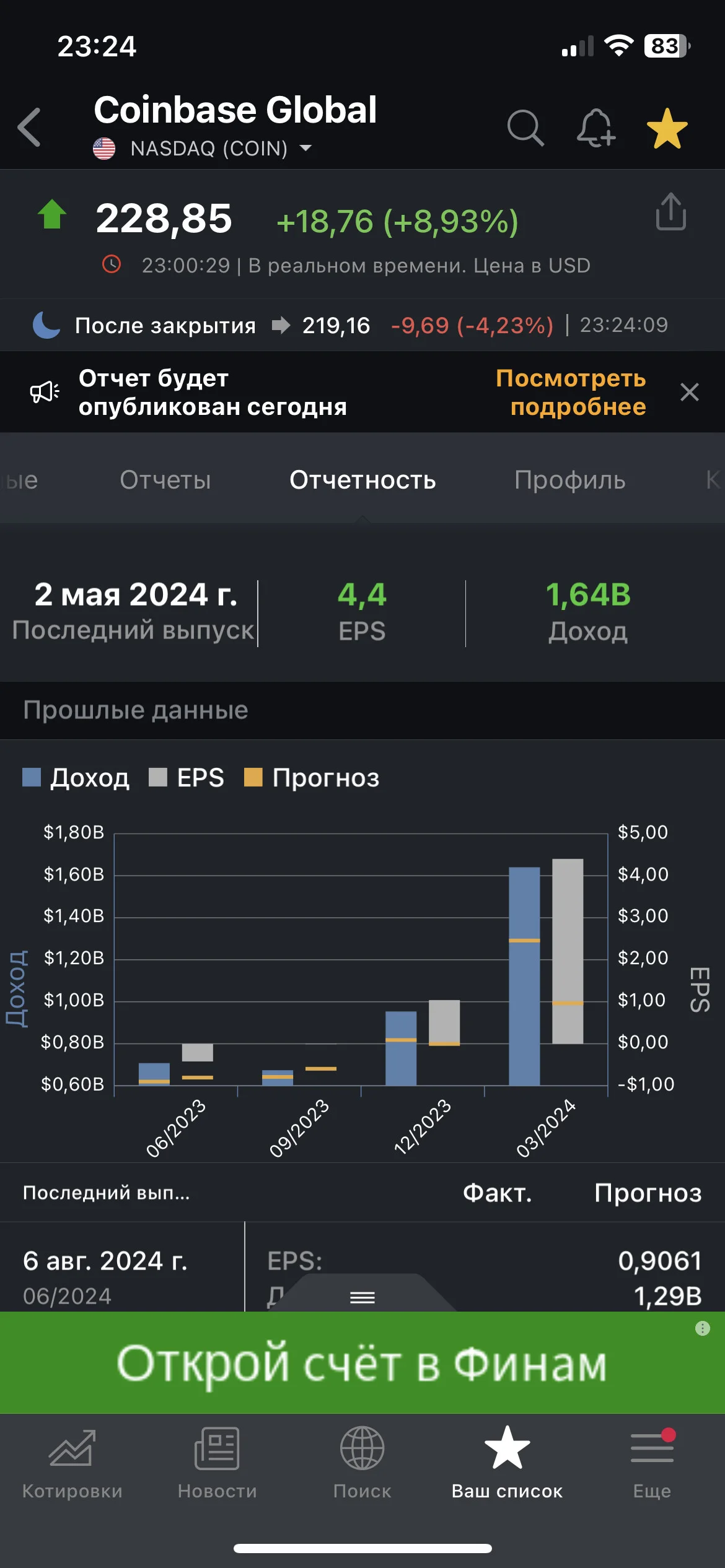
Task: Remove Coinbase from watchlist via the star
Action: (x=667, y=128)
